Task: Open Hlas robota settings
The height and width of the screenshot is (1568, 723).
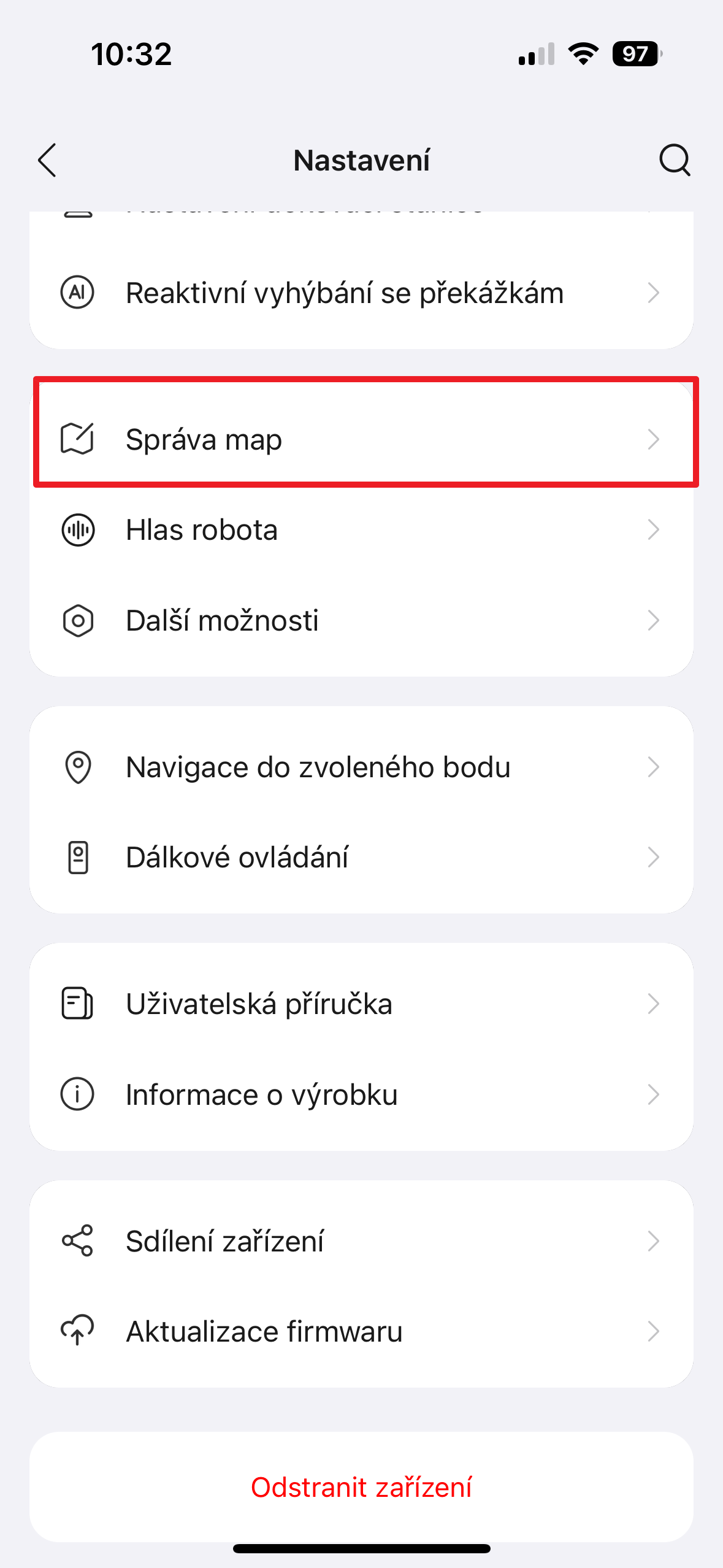Action: click(x=361, y=530)
